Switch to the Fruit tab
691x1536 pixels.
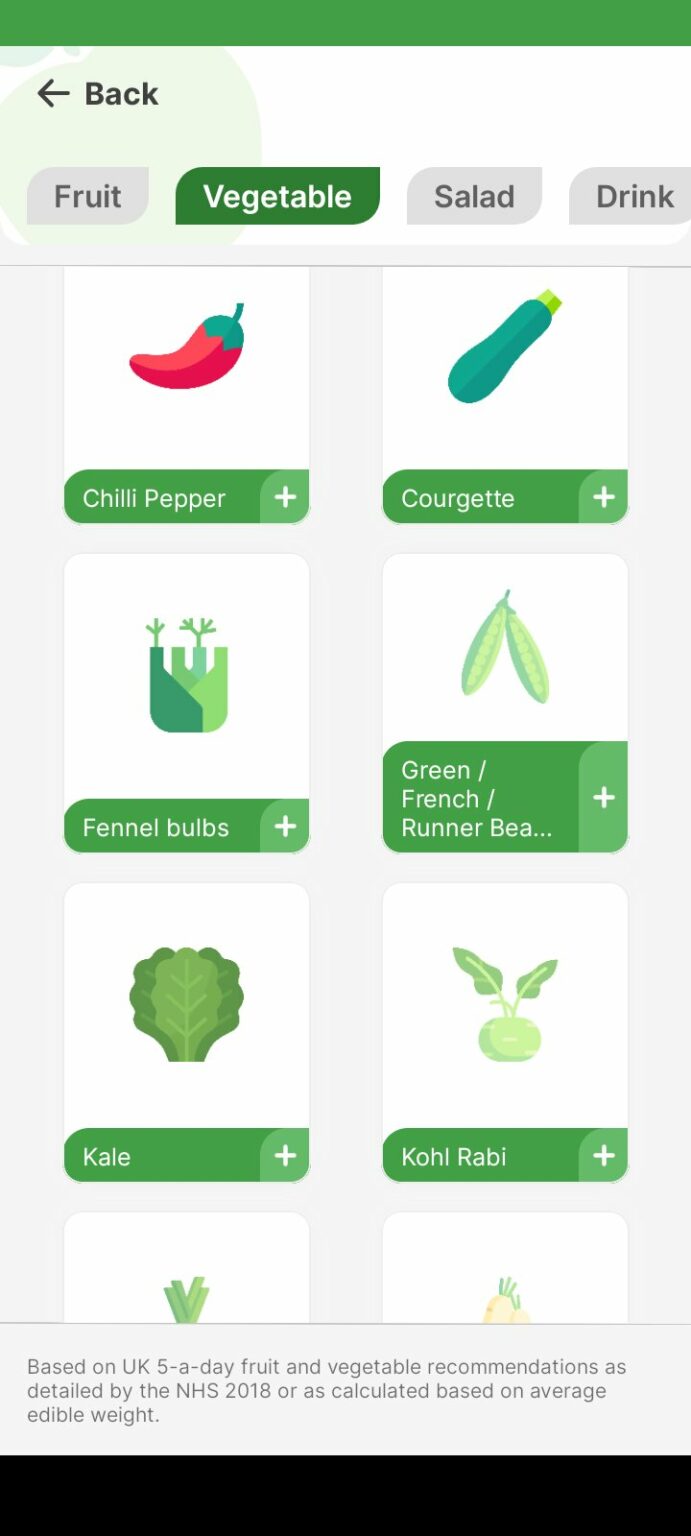(88, 196)
